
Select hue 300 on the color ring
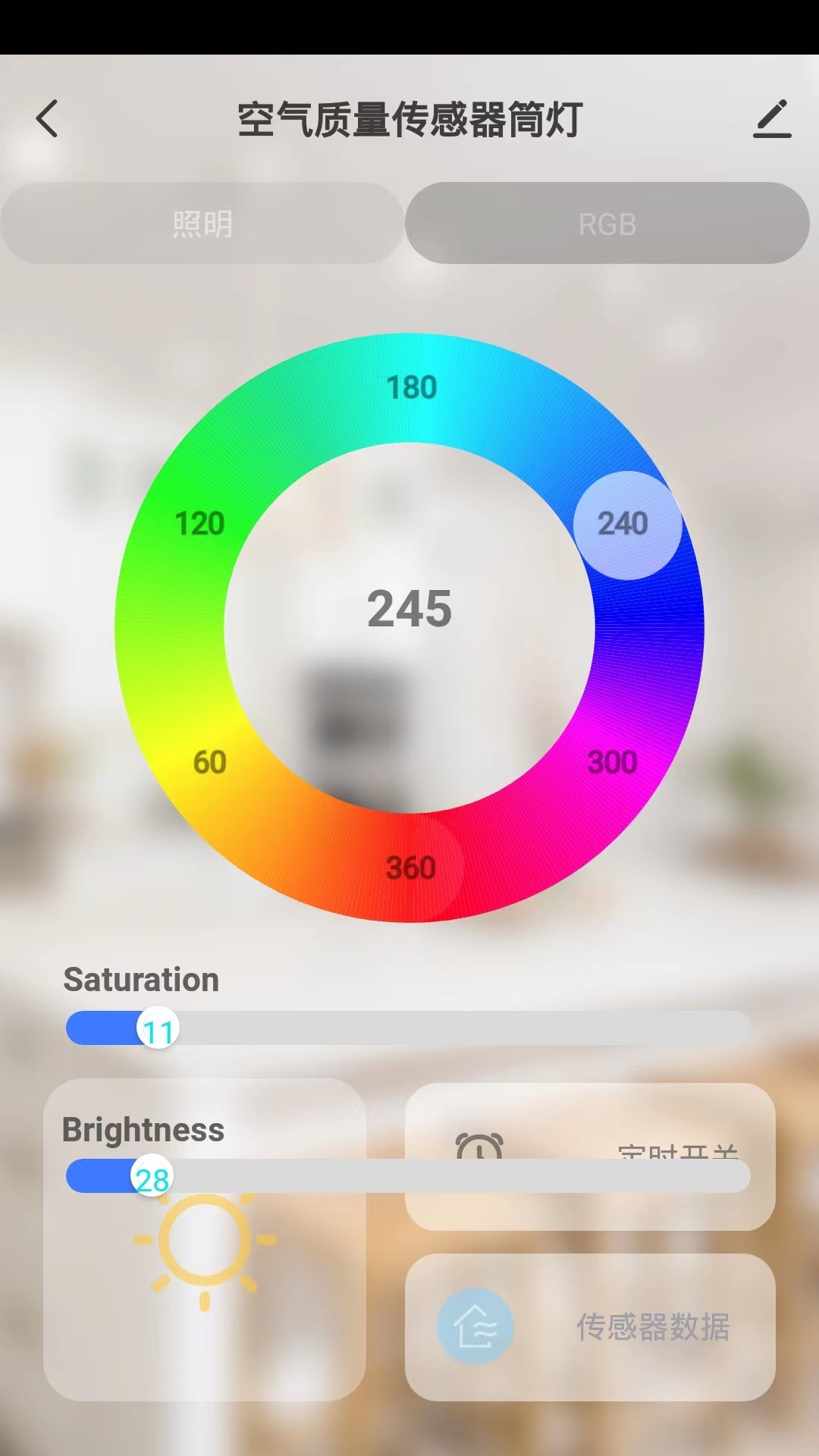[612, 762]
